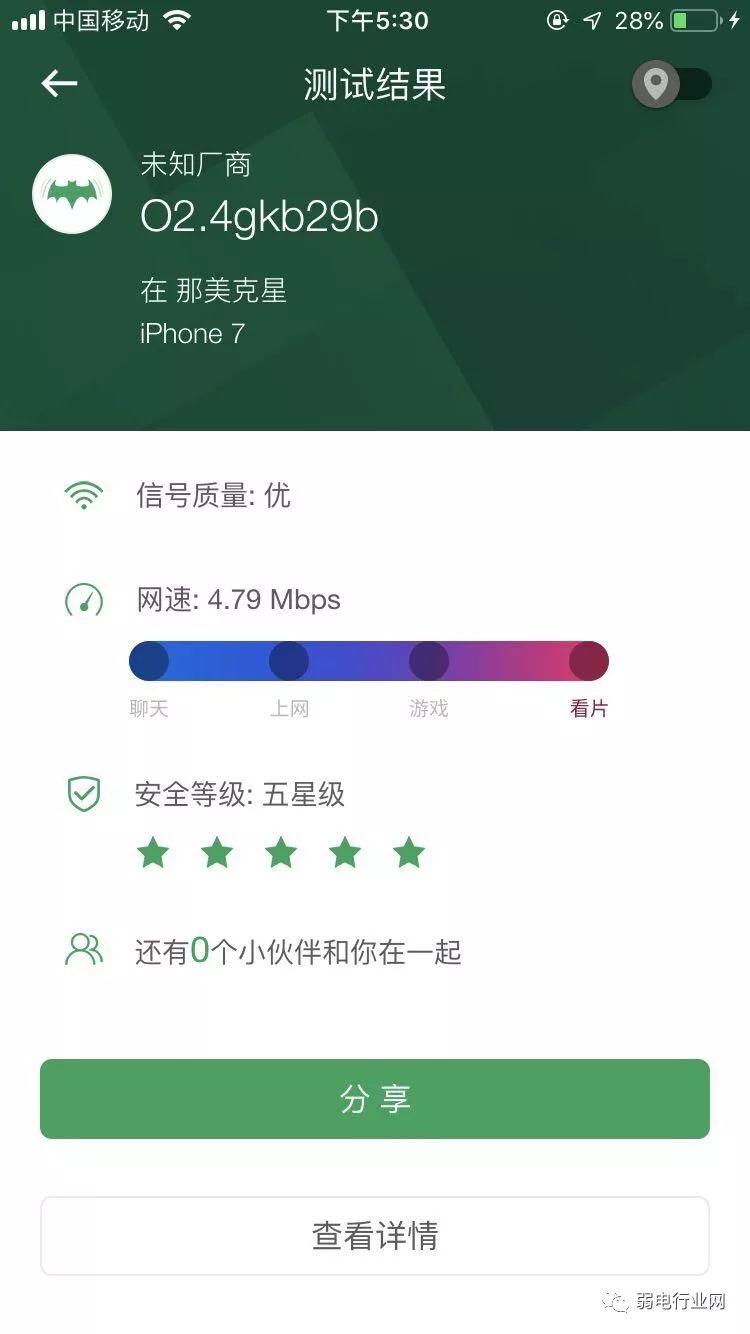
Task: Select the 聊天 label on the speed bar
Action: pos(148,709)
